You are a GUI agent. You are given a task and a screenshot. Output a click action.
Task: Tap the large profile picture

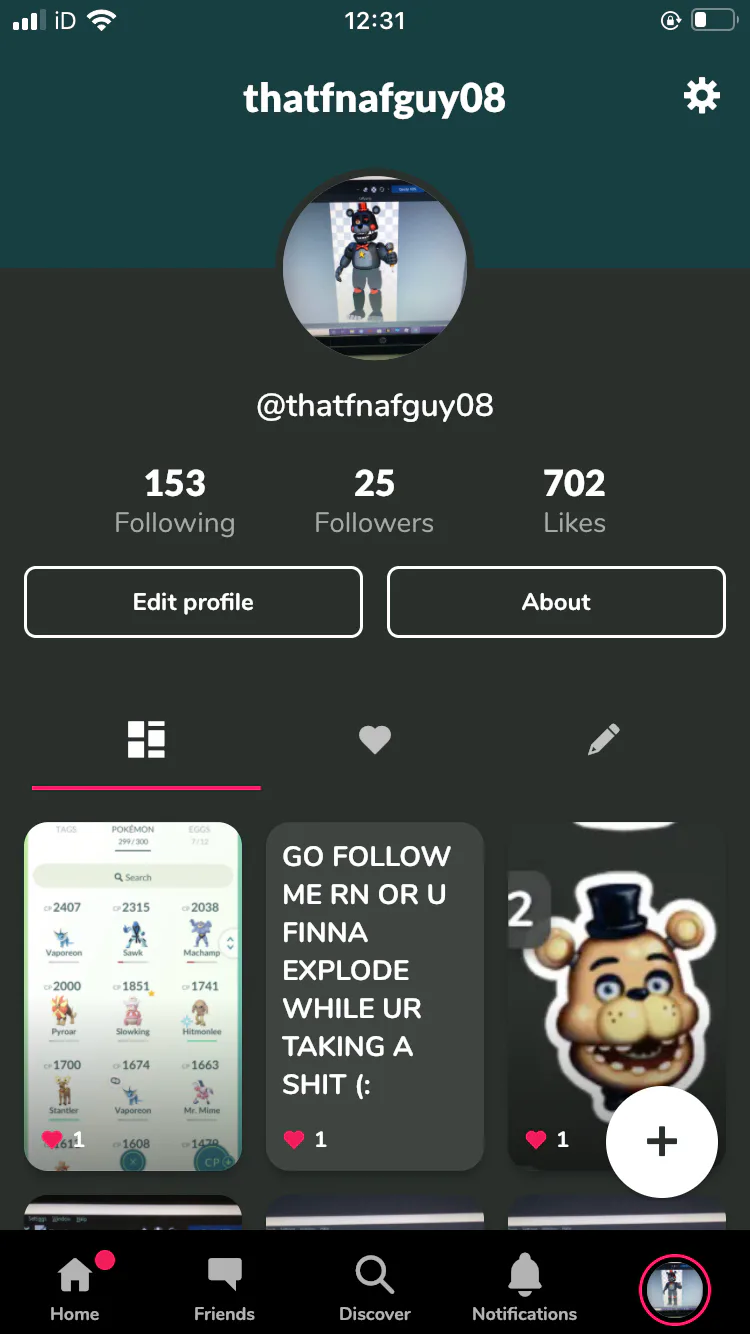click(375, 267)
